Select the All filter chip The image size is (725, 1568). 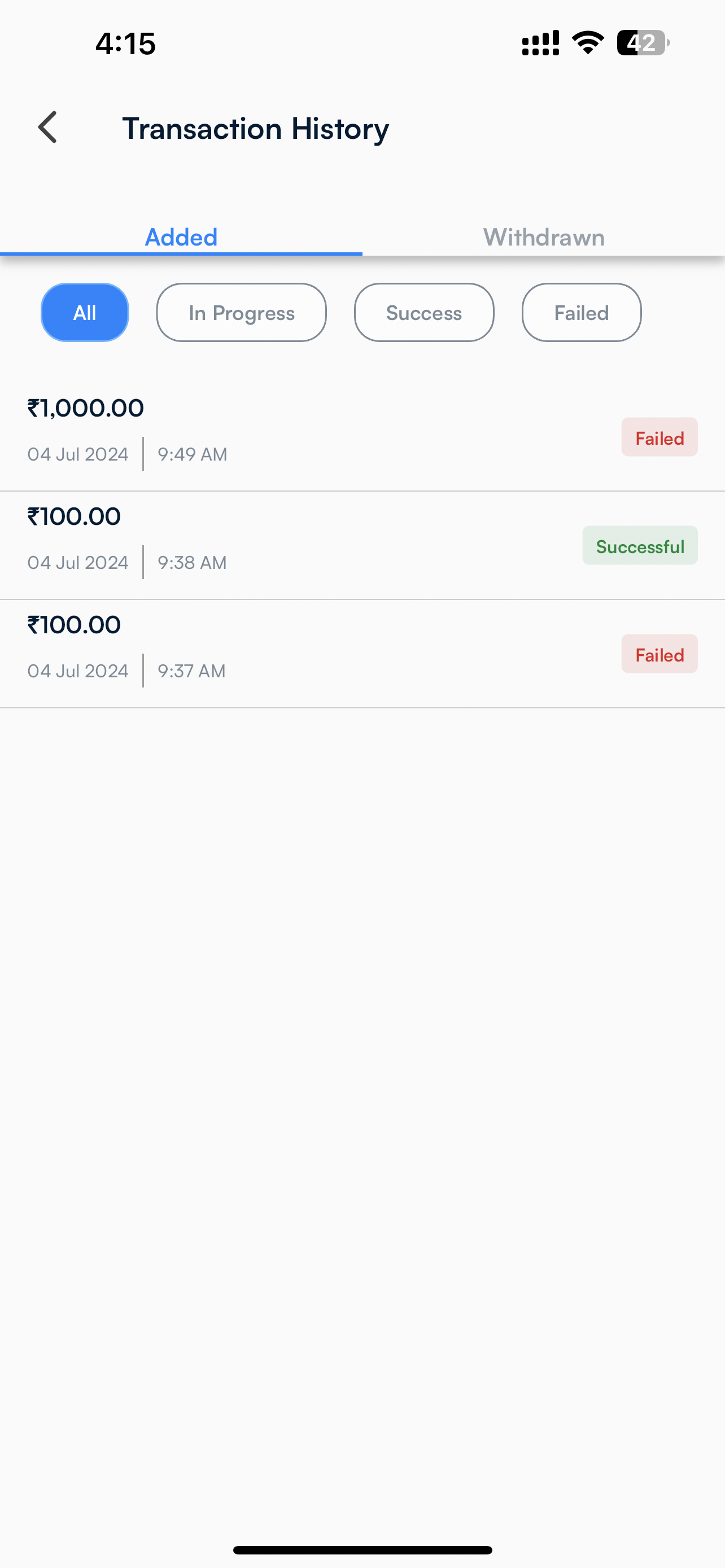(x=85, y=312)
